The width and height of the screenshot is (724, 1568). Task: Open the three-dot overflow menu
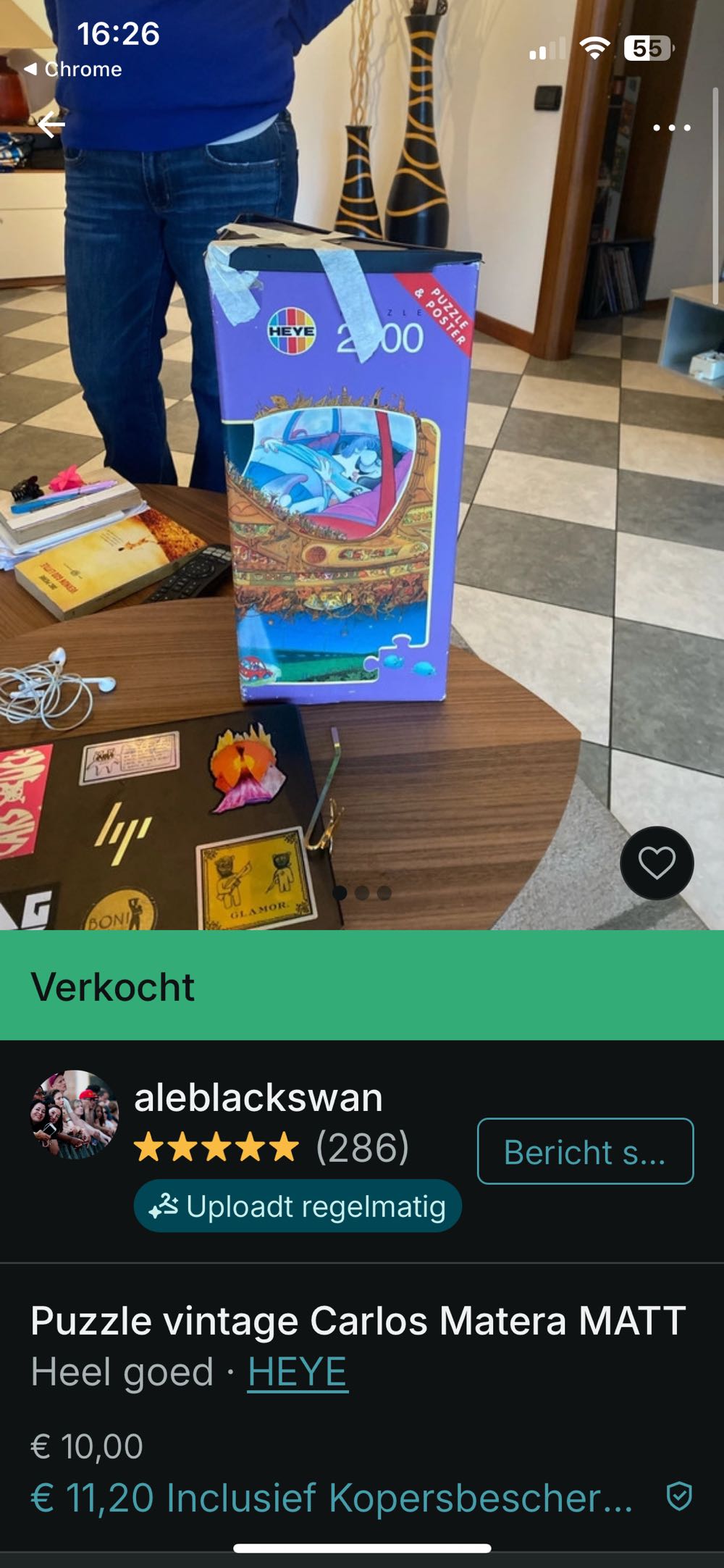click(671, 127)
